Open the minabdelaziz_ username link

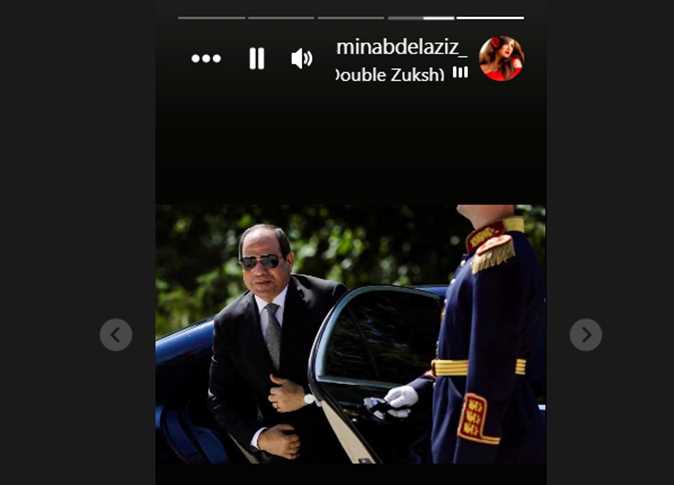click(x=402, y=46)
